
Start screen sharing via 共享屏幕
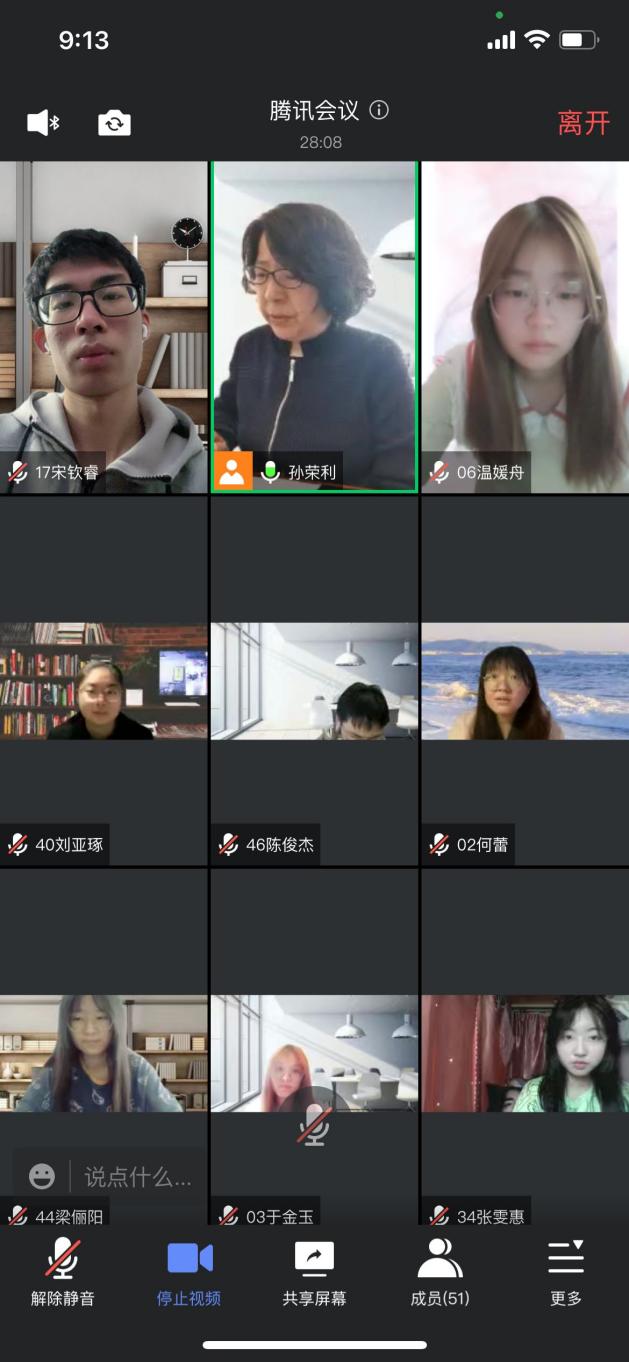point(314,1271)
